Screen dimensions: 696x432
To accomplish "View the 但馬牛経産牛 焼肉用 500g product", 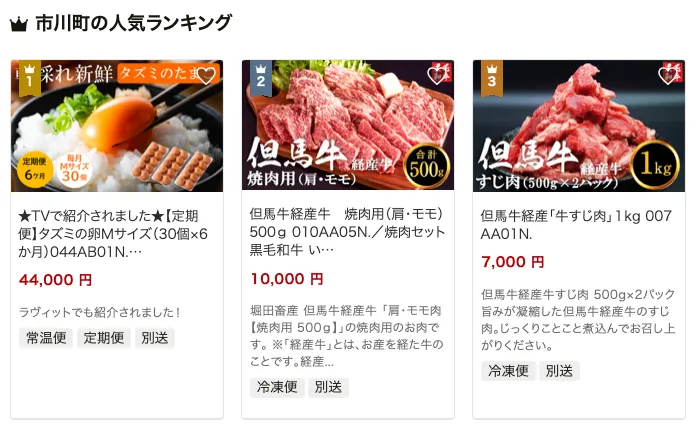I will (347, 230).
